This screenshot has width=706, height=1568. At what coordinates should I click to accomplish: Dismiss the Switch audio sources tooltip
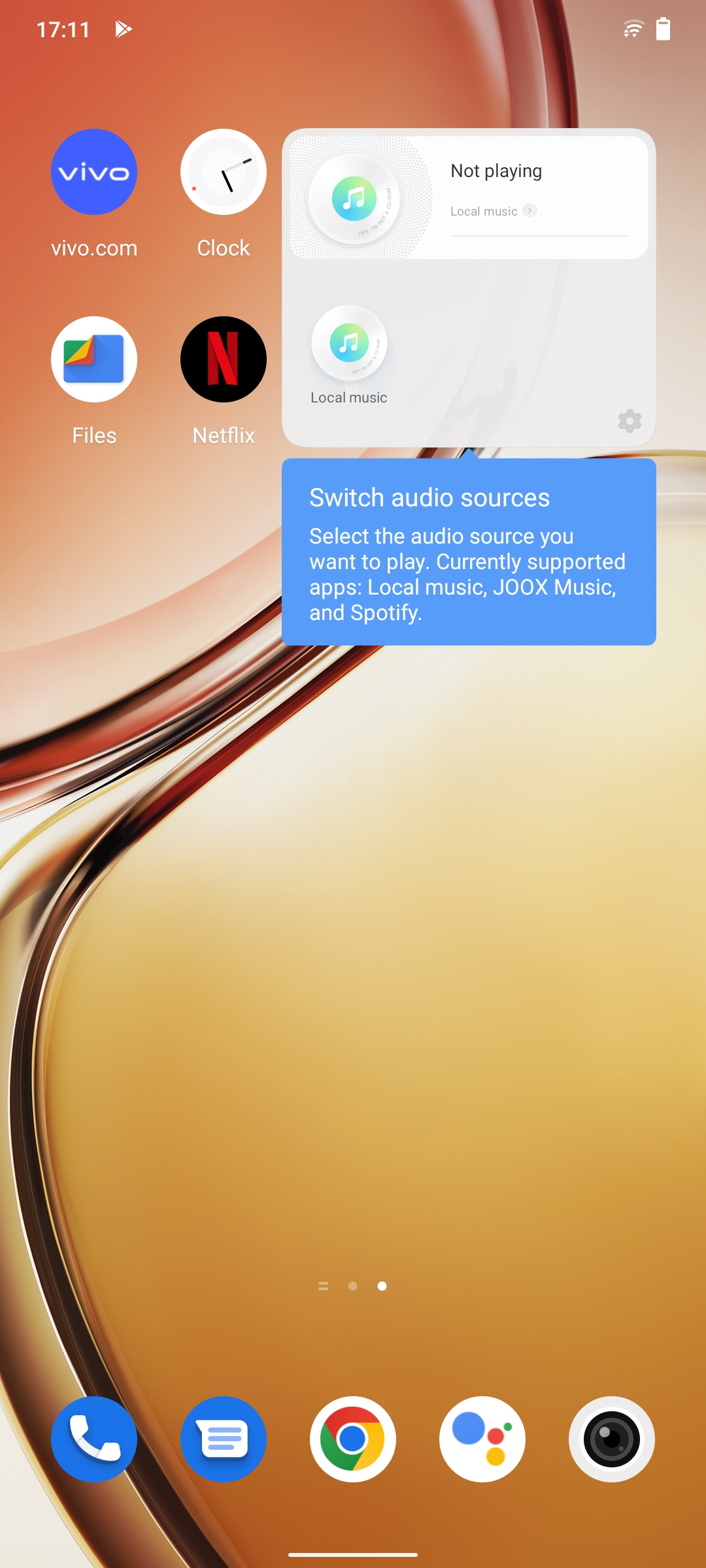(469, 551)
